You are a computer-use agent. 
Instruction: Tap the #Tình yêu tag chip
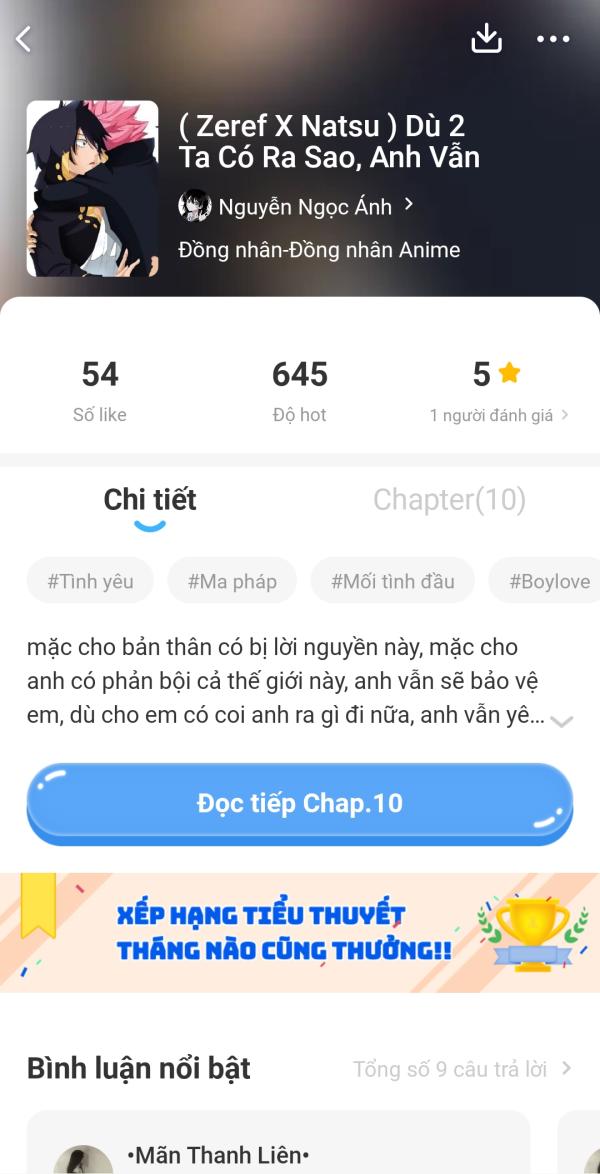click(90, 581)
